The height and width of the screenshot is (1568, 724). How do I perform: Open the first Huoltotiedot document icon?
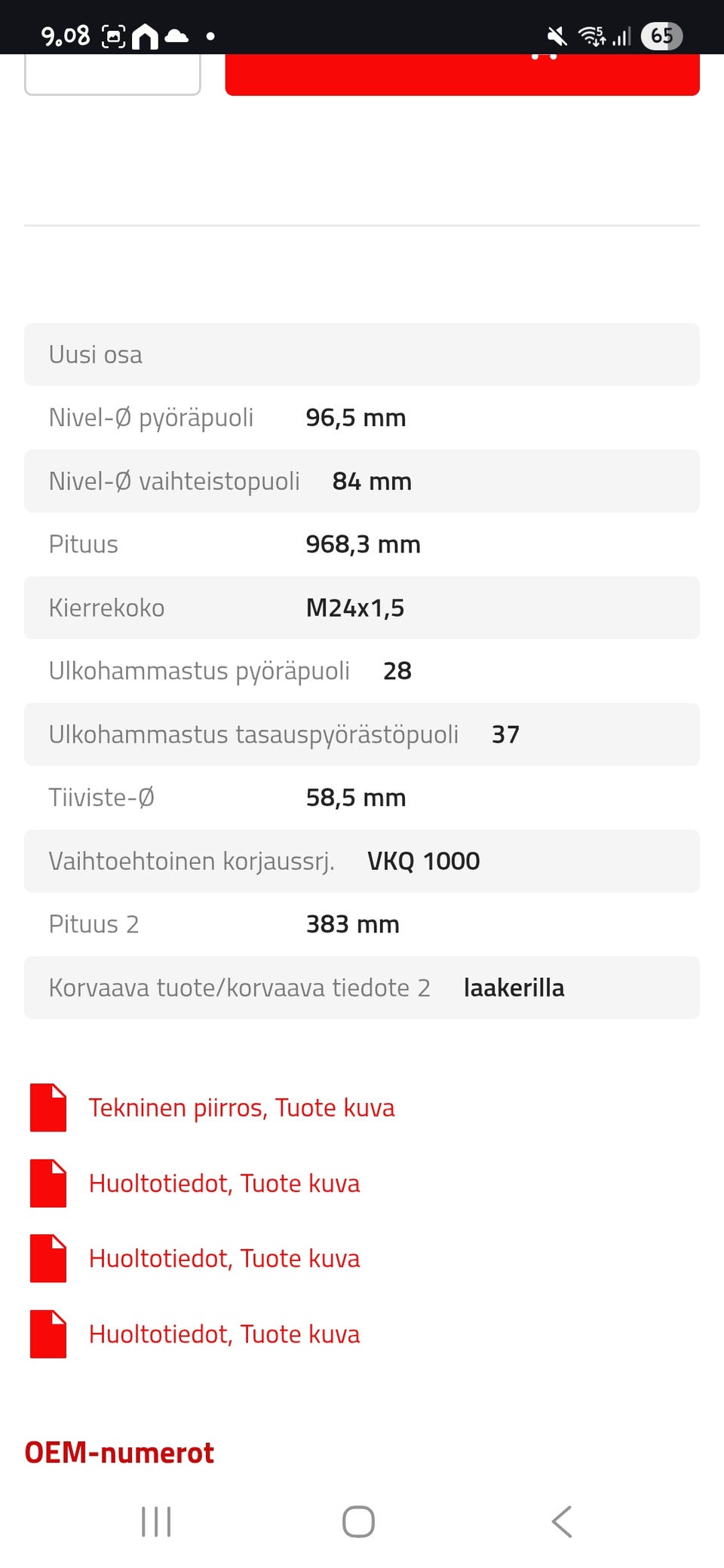48,1183
